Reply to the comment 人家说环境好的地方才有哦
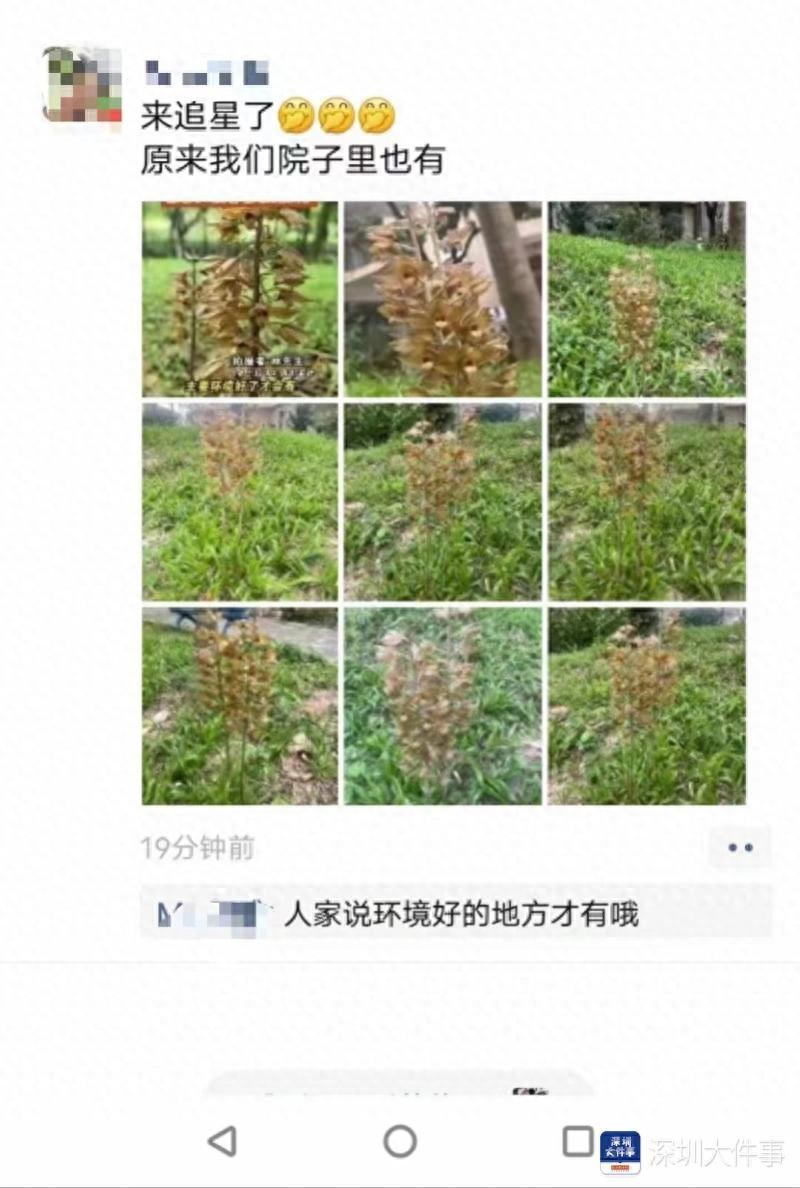Viewport: 800px width, 1188px height. pyautogui.click(x=460, y=914)
